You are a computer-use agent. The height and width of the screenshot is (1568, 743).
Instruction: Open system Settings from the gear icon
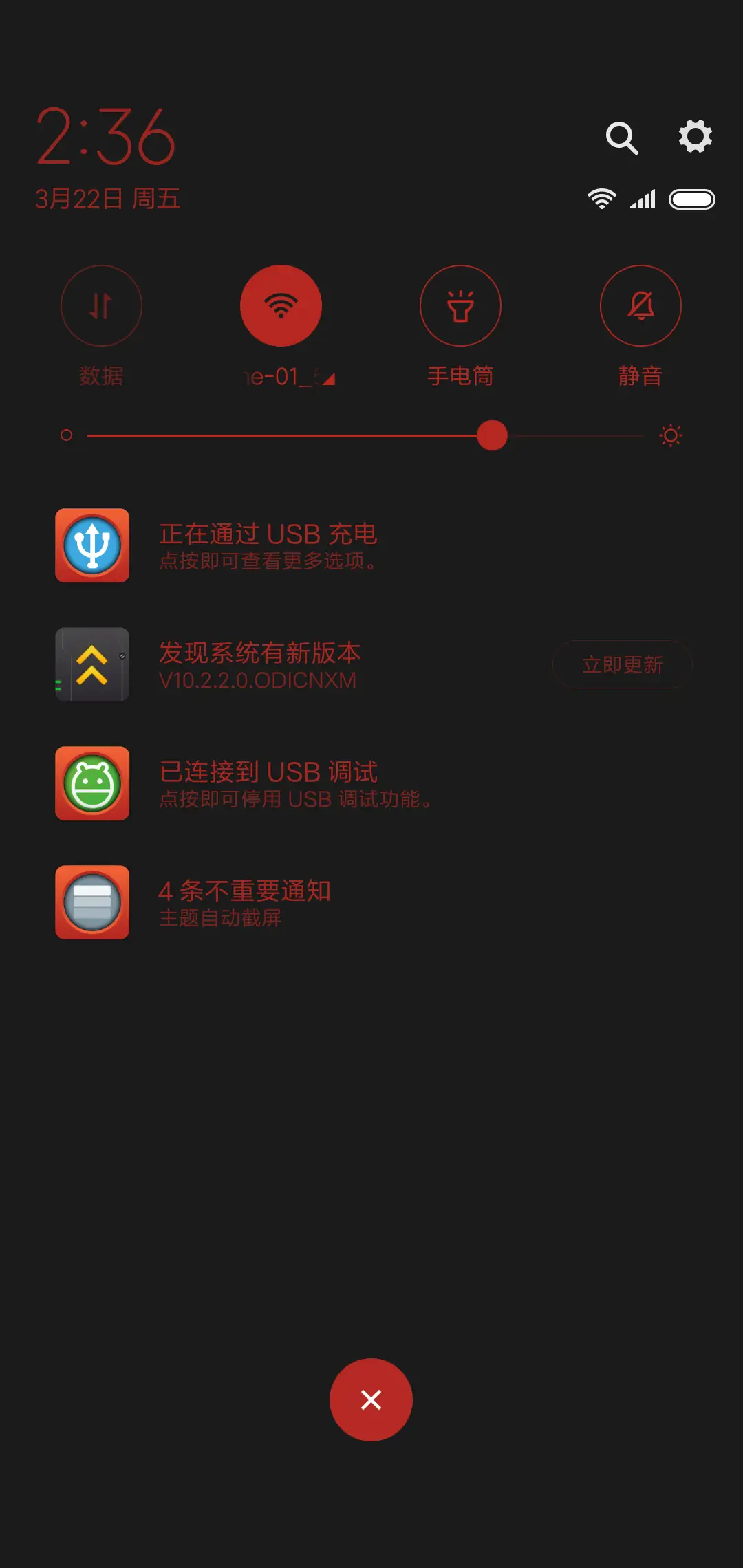pyautogui.click(x=696, y=137)
